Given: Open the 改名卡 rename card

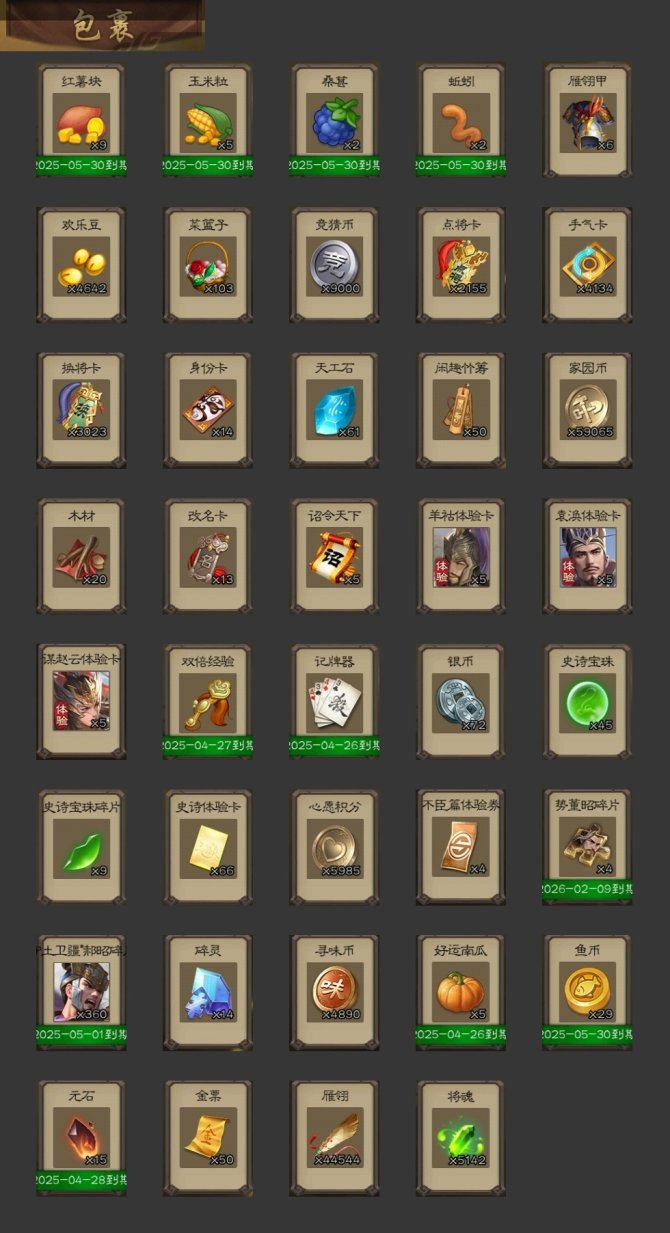Looking at the screenshot, I should [x=208, y=556].
